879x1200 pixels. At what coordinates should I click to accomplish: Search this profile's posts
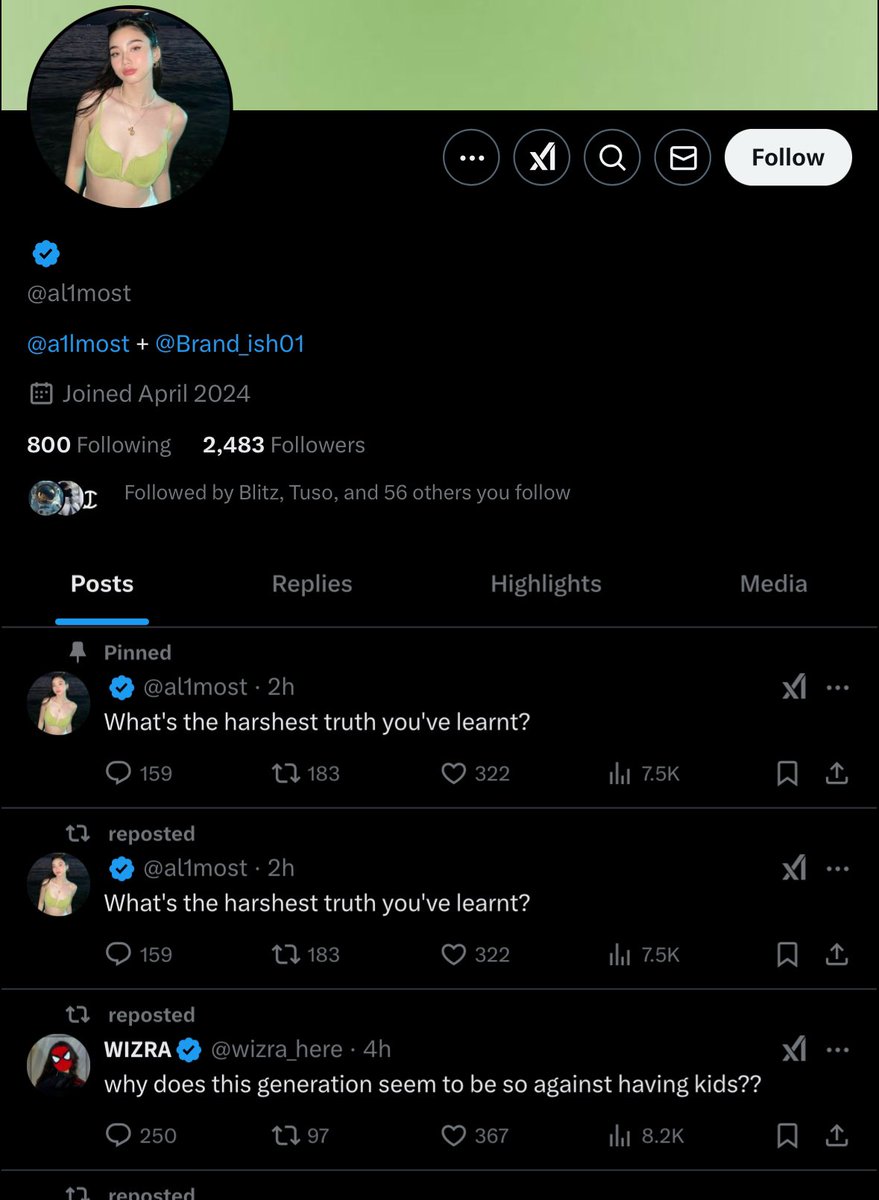pyautogui.click(x=612, y=158)
